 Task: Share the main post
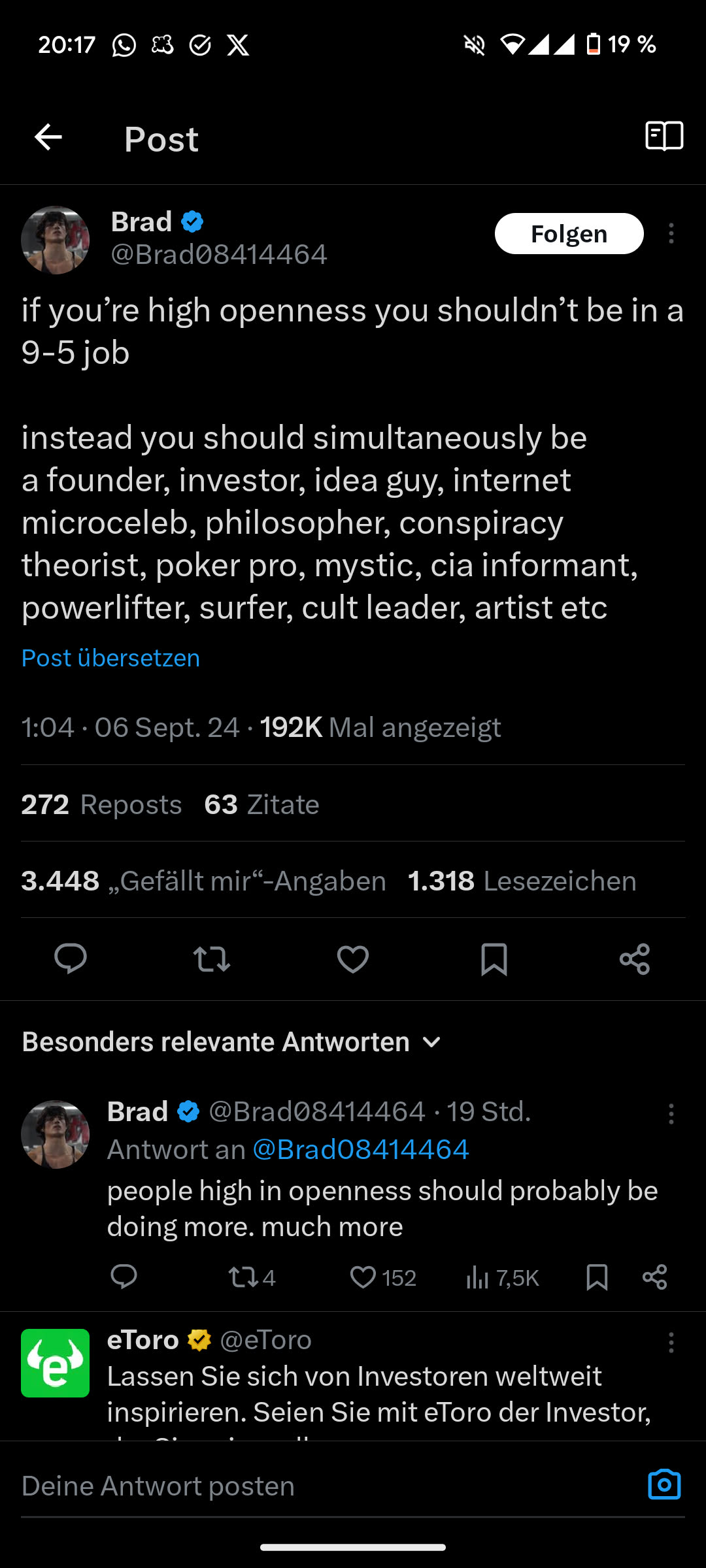tap(635, 959)
